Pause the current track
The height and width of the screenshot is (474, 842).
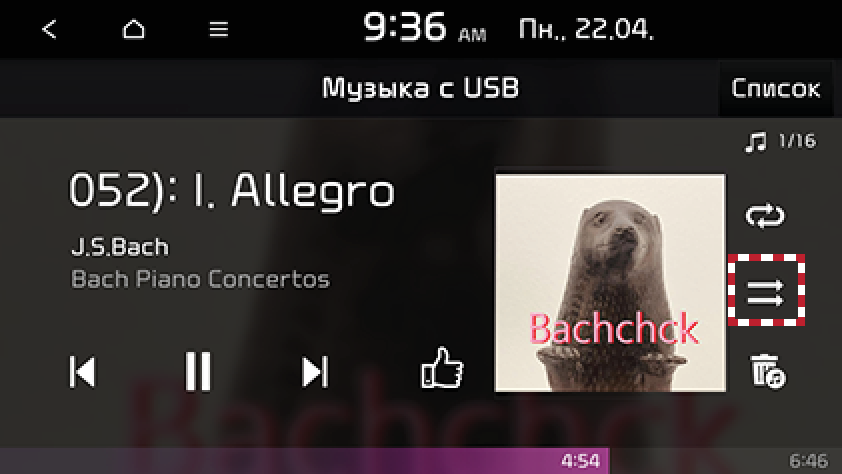point(198,372)
